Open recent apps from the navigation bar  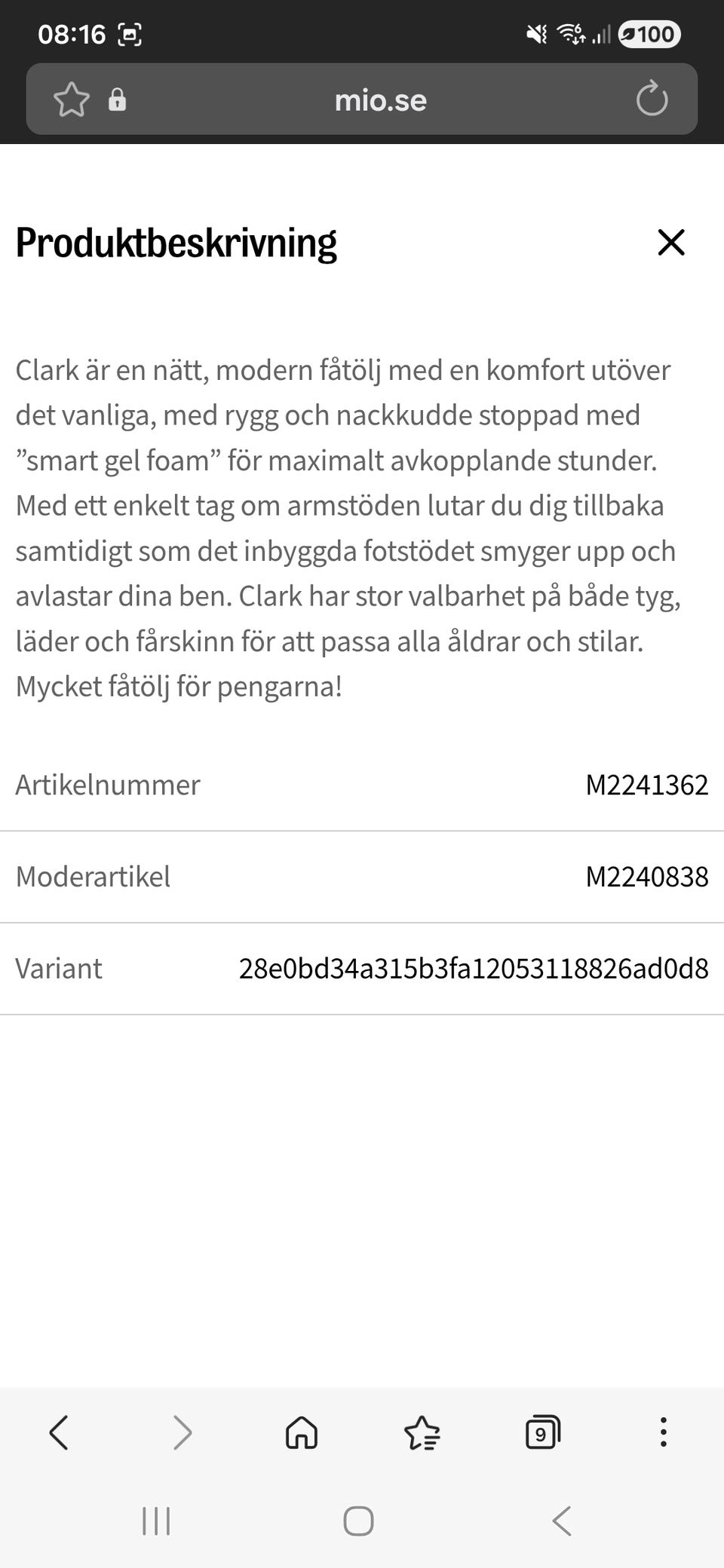pyautogui.click(x=156, y=1521)
